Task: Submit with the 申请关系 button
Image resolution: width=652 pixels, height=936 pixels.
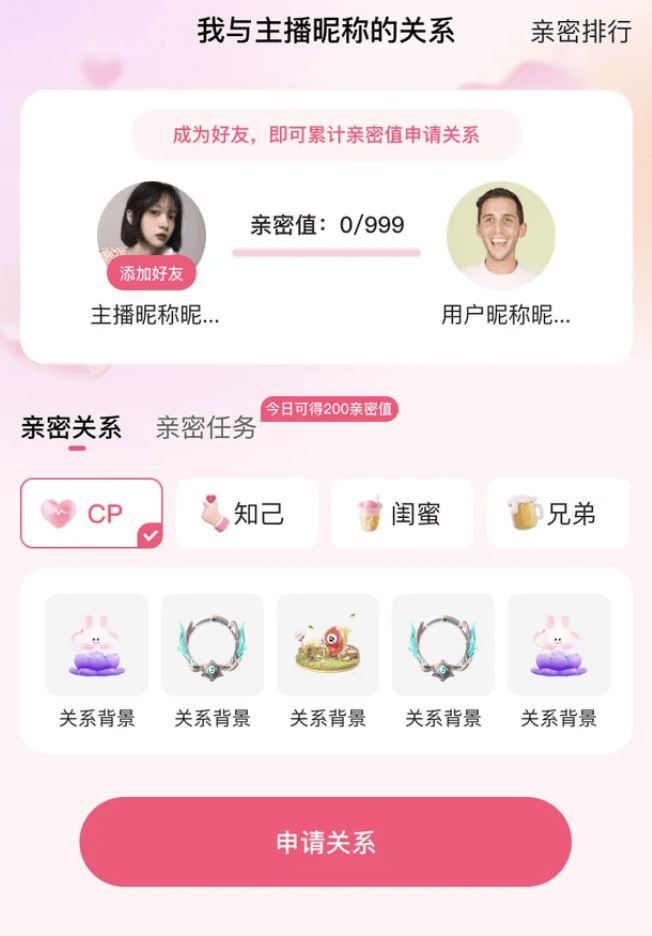Action: [x=325, y=842]
